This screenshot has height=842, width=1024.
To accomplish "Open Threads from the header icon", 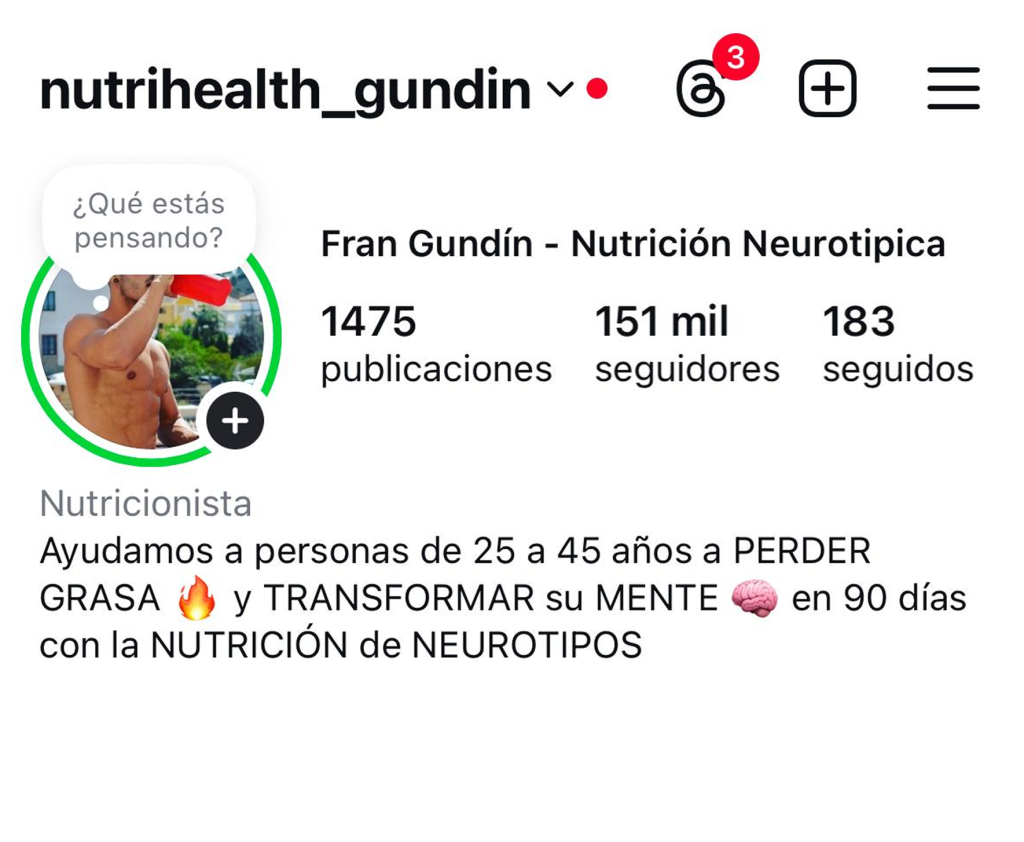I will point(701,90).
